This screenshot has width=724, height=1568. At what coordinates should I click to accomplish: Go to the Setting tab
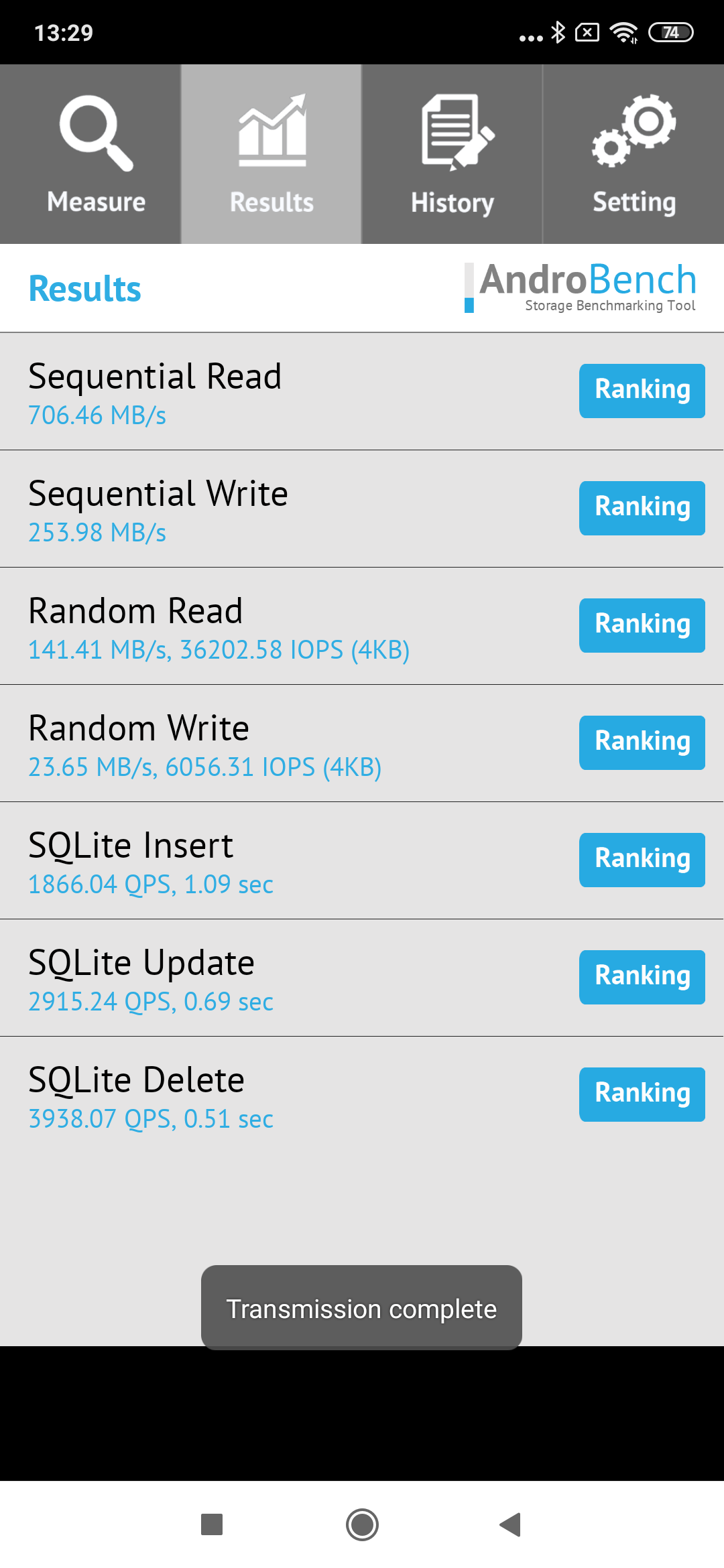point(633,154)
